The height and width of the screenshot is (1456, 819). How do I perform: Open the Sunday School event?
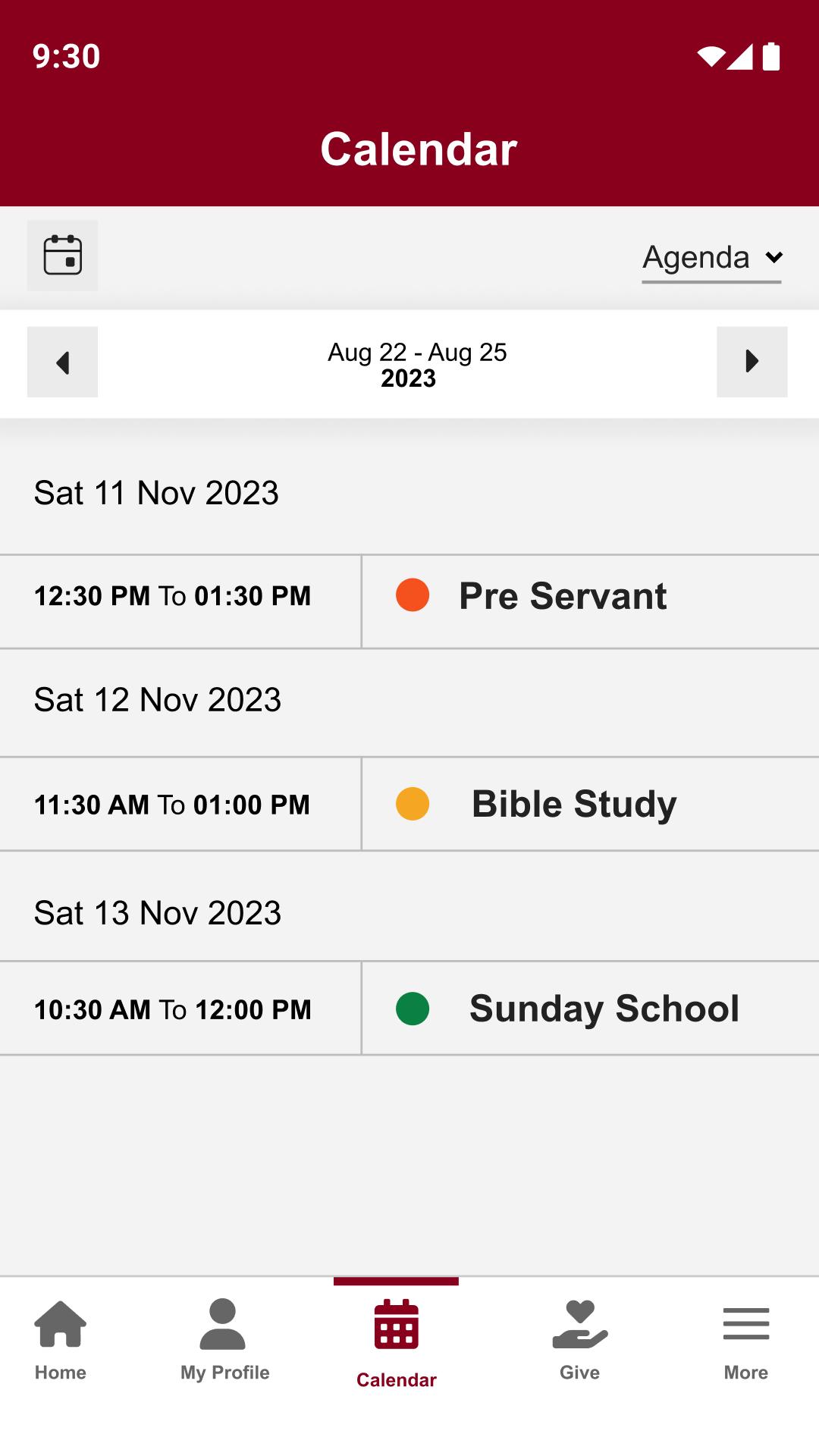pyautogui.click(x=604, y=1009)
